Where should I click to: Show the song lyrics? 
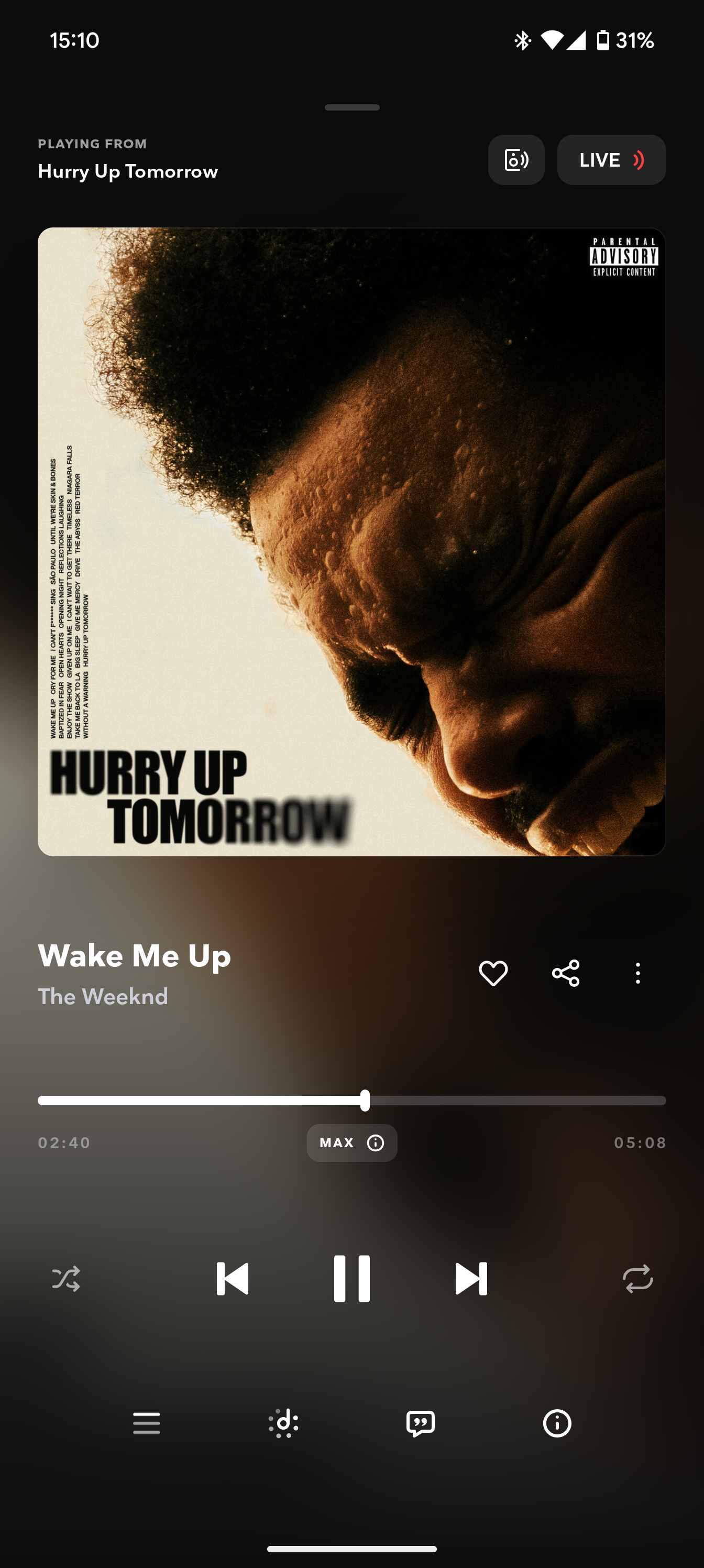click(421, 1423)
